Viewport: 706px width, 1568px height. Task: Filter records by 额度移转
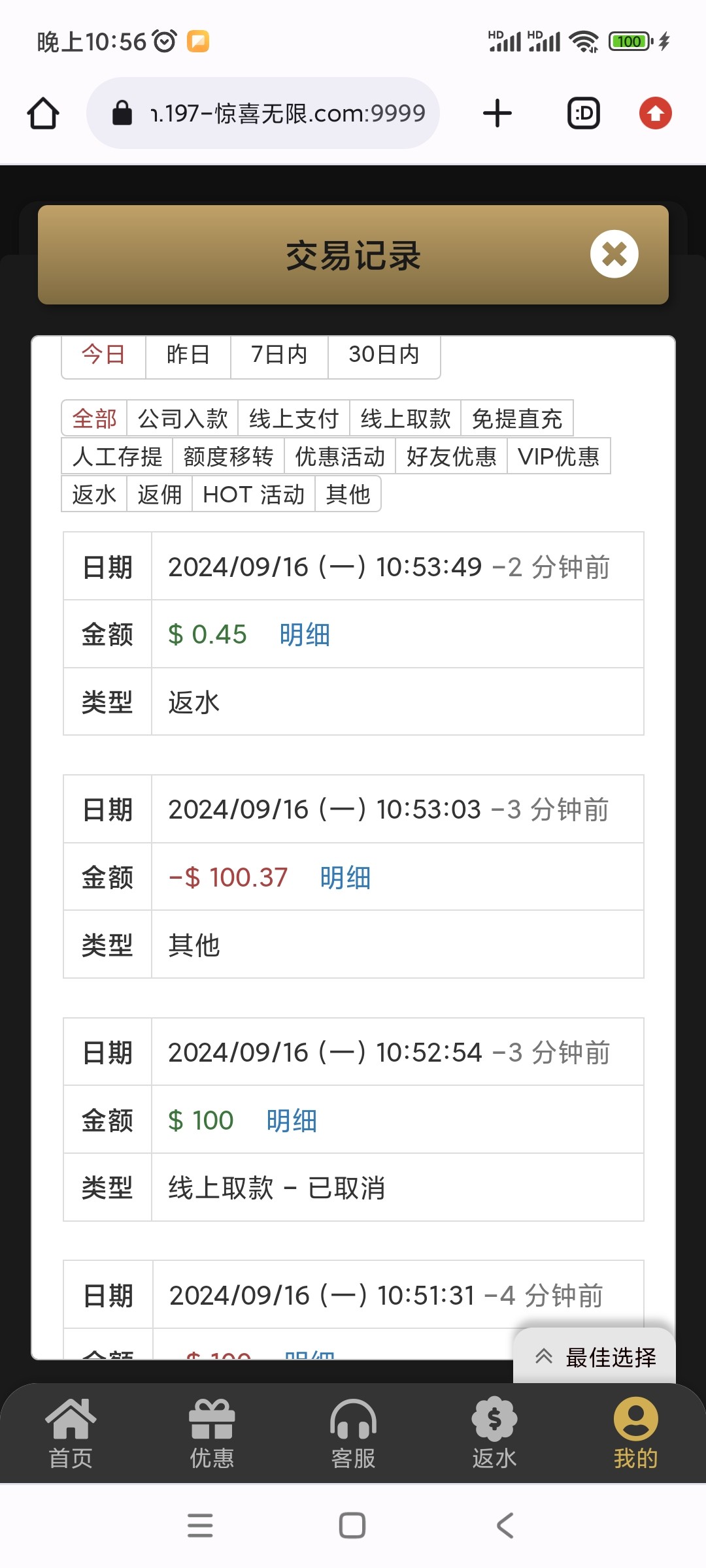228,457
